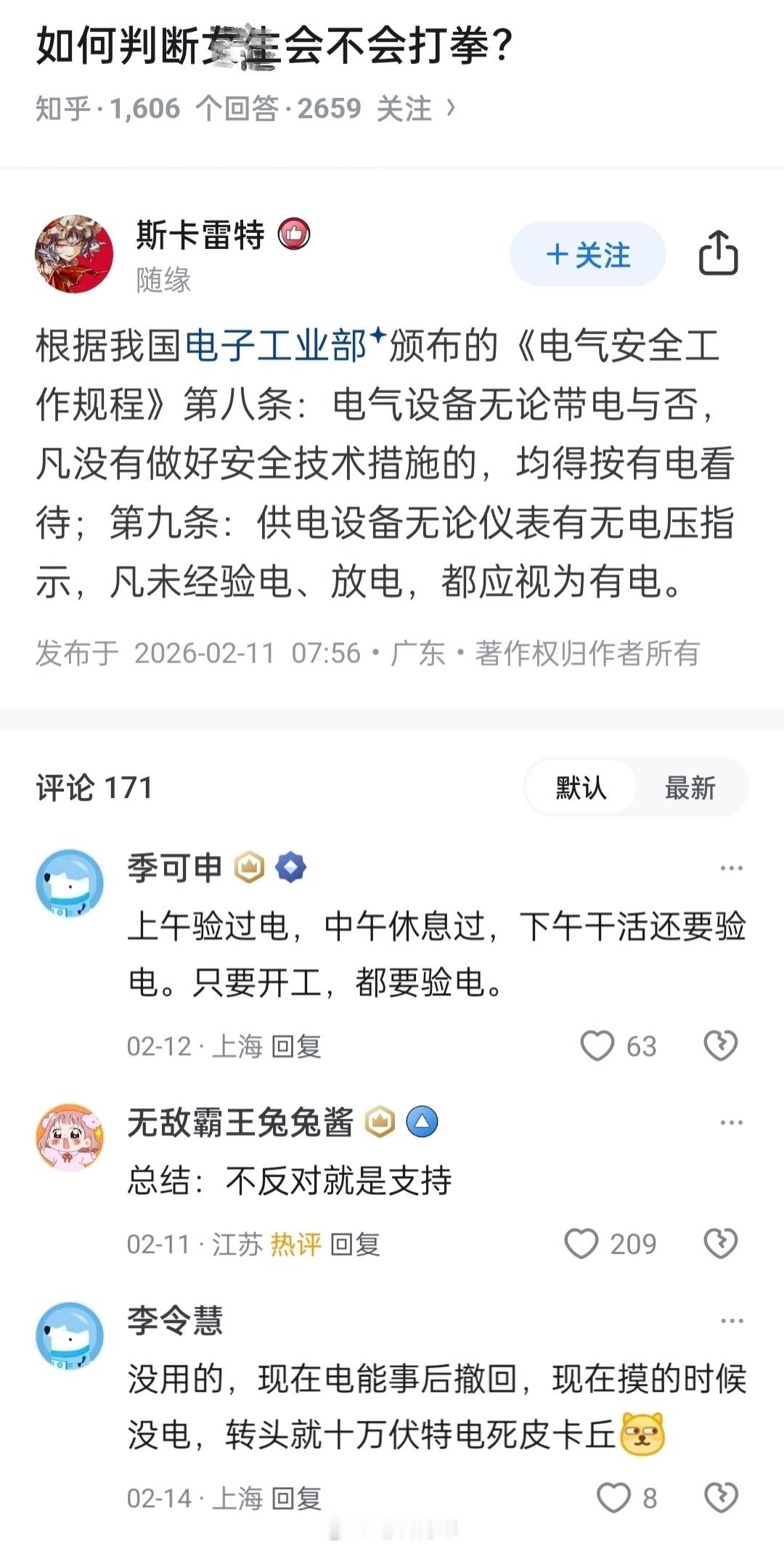Tap the verified badge next to 斯卡雷特
Image resolution: width=784 pixels, height=1548 pixels.
(x=294, y=235)
